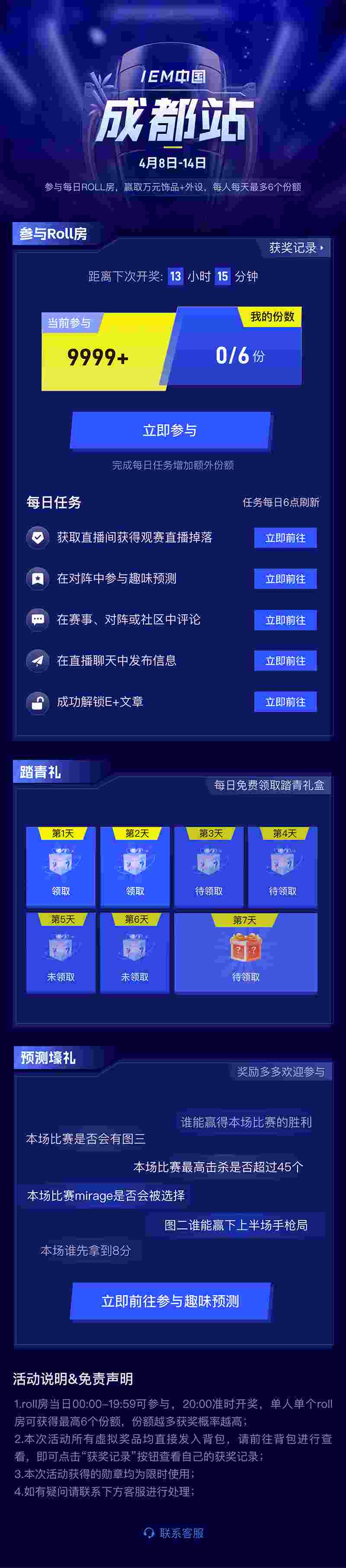Image resolution: width=346 pixels, height=1568 pixels.
Task: Claim the 第1天 gift box
Action: pyautogui.click(x=61, y=867)
